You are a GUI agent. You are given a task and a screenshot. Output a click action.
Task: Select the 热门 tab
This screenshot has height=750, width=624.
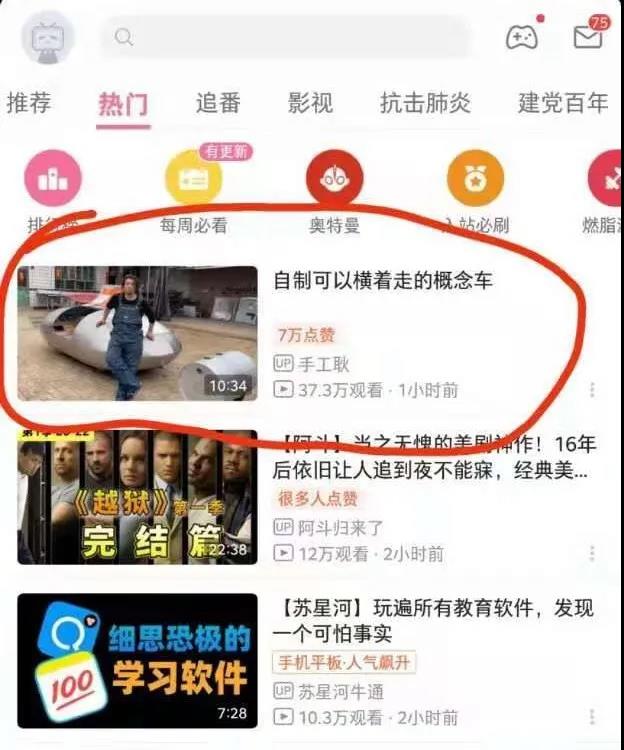[124, 103]
